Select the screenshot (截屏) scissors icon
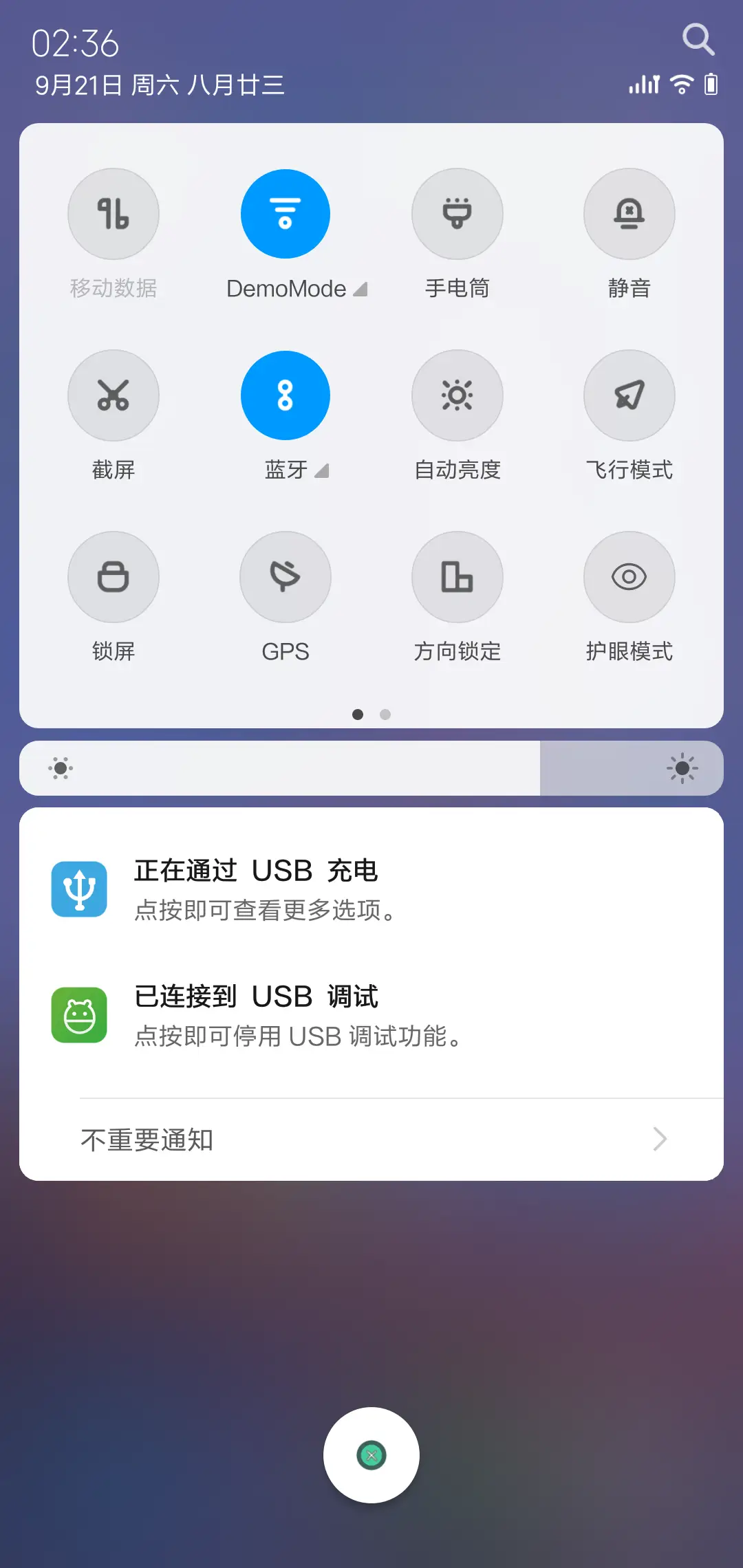The width and height of the screenshot is (743, 1568). click(x=114, y=395)
